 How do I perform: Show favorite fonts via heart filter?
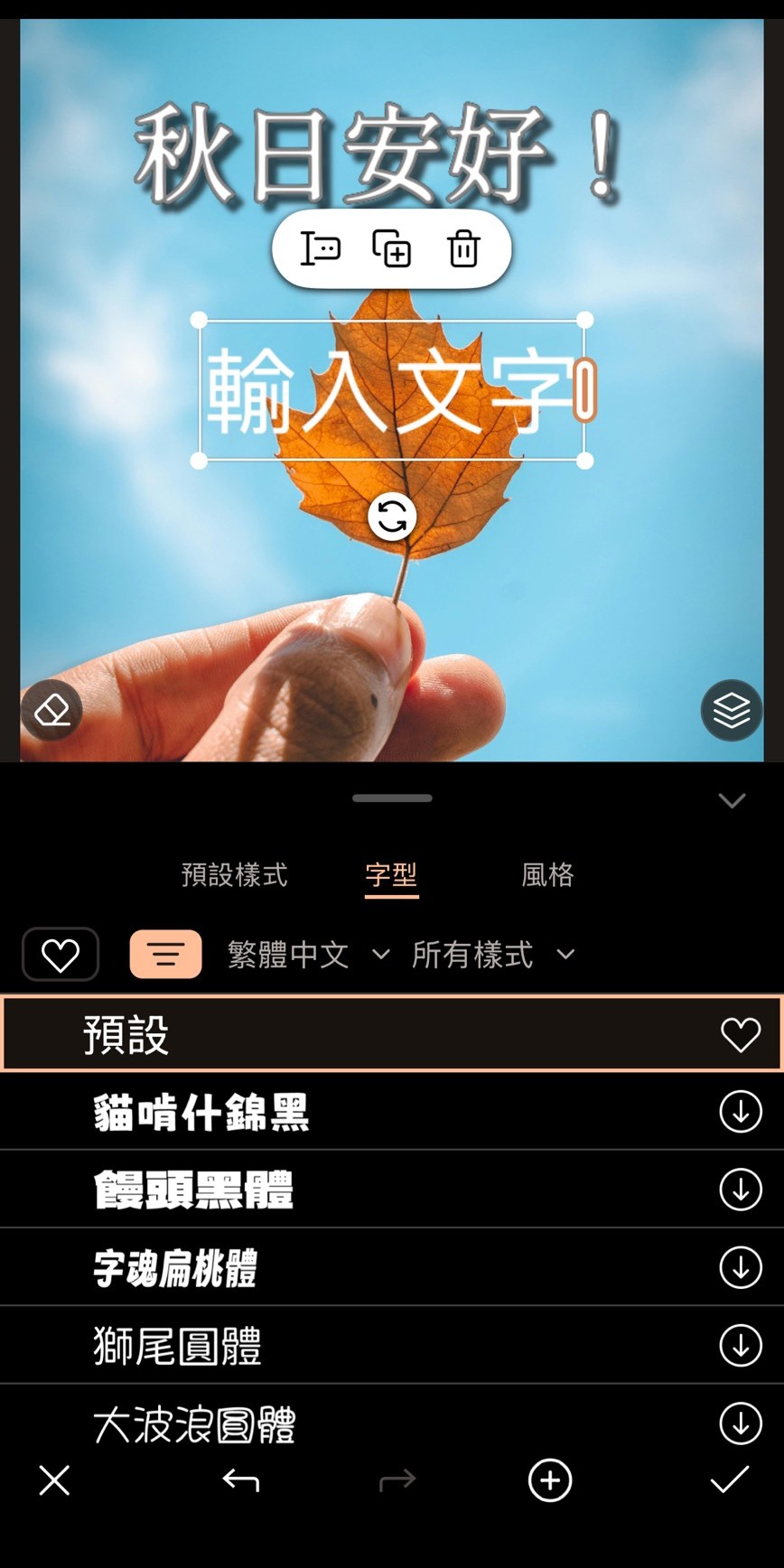61,955
